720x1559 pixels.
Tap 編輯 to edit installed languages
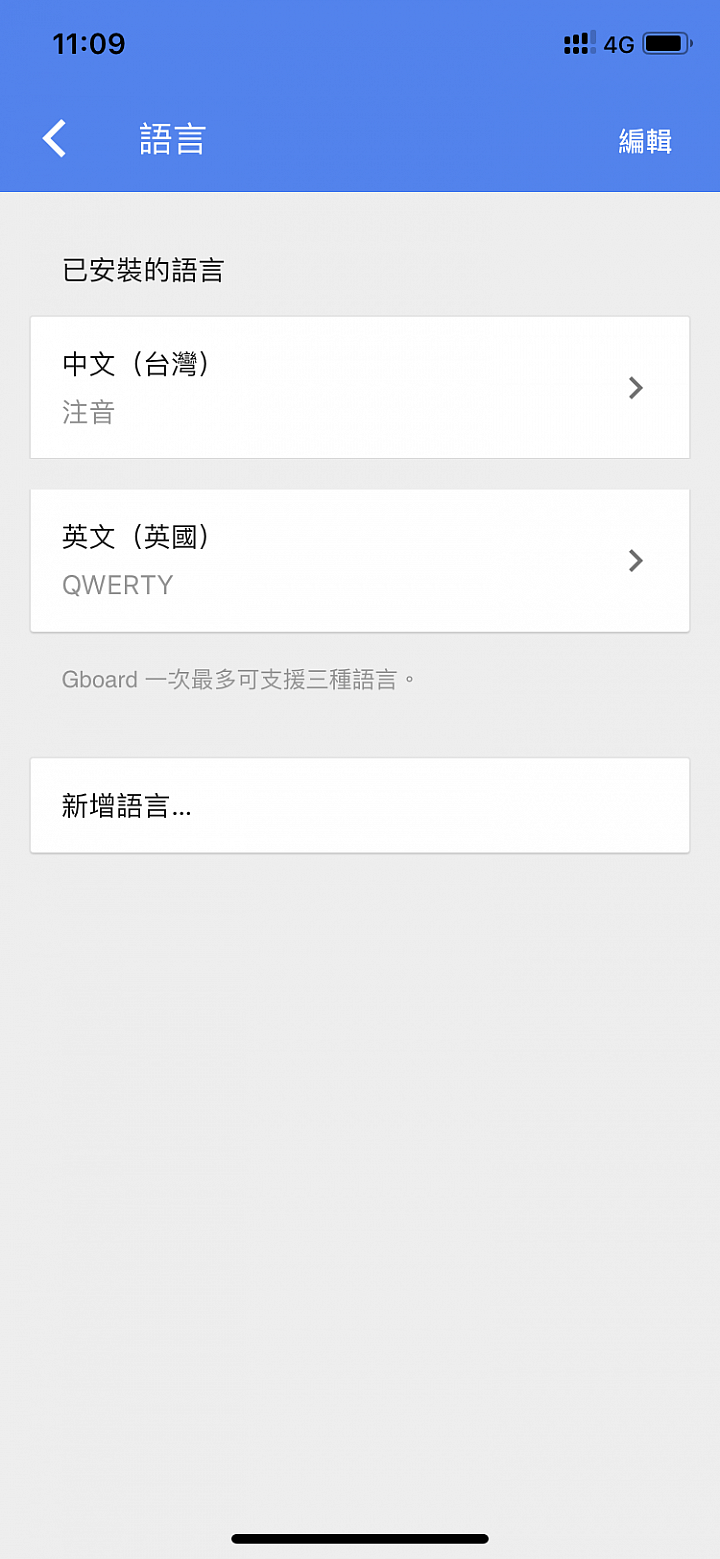click(645, 141)
